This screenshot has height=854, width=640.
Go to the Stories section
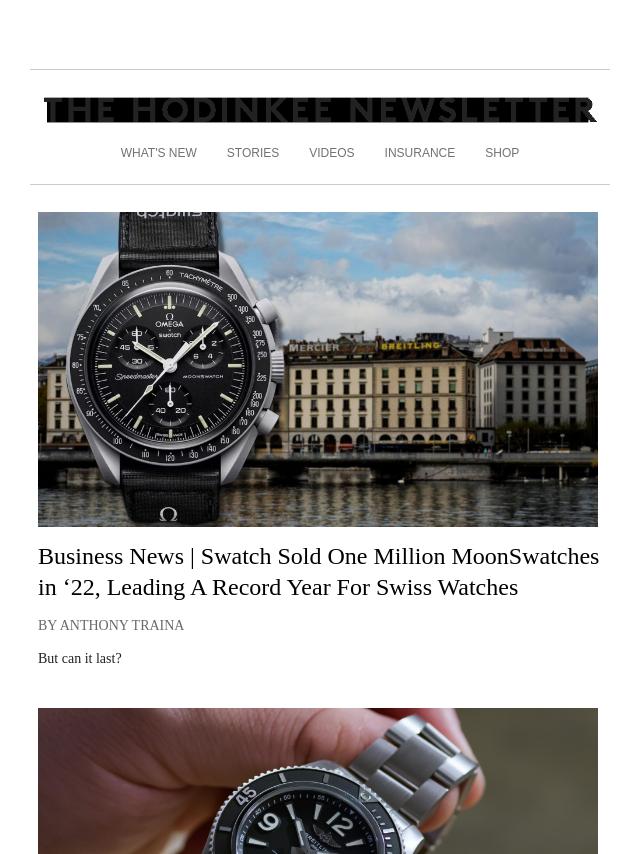click(252, 153)
